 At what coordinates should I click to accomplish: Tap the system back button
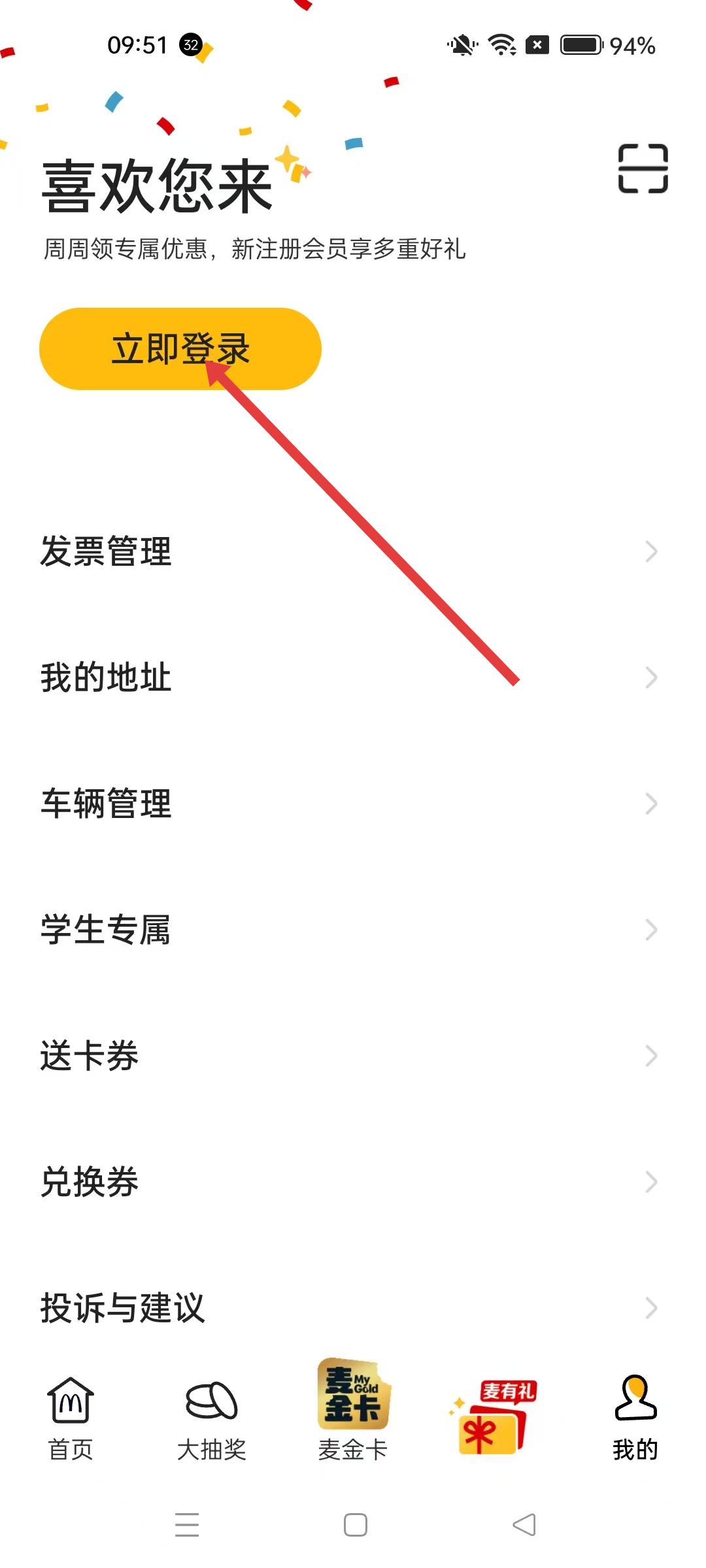[x=524, y=1525]
